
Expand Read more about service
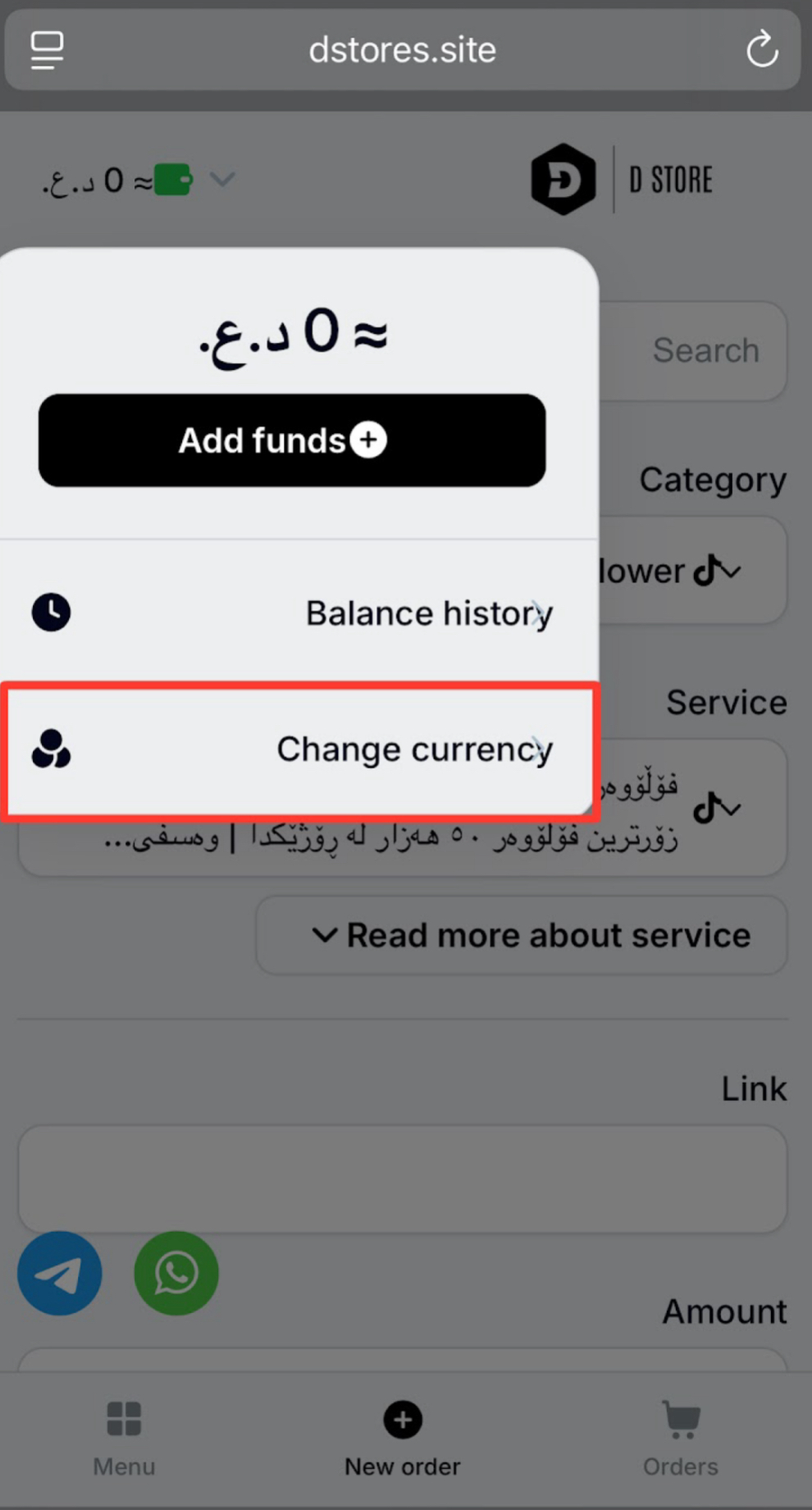click(x=522, y=935)
